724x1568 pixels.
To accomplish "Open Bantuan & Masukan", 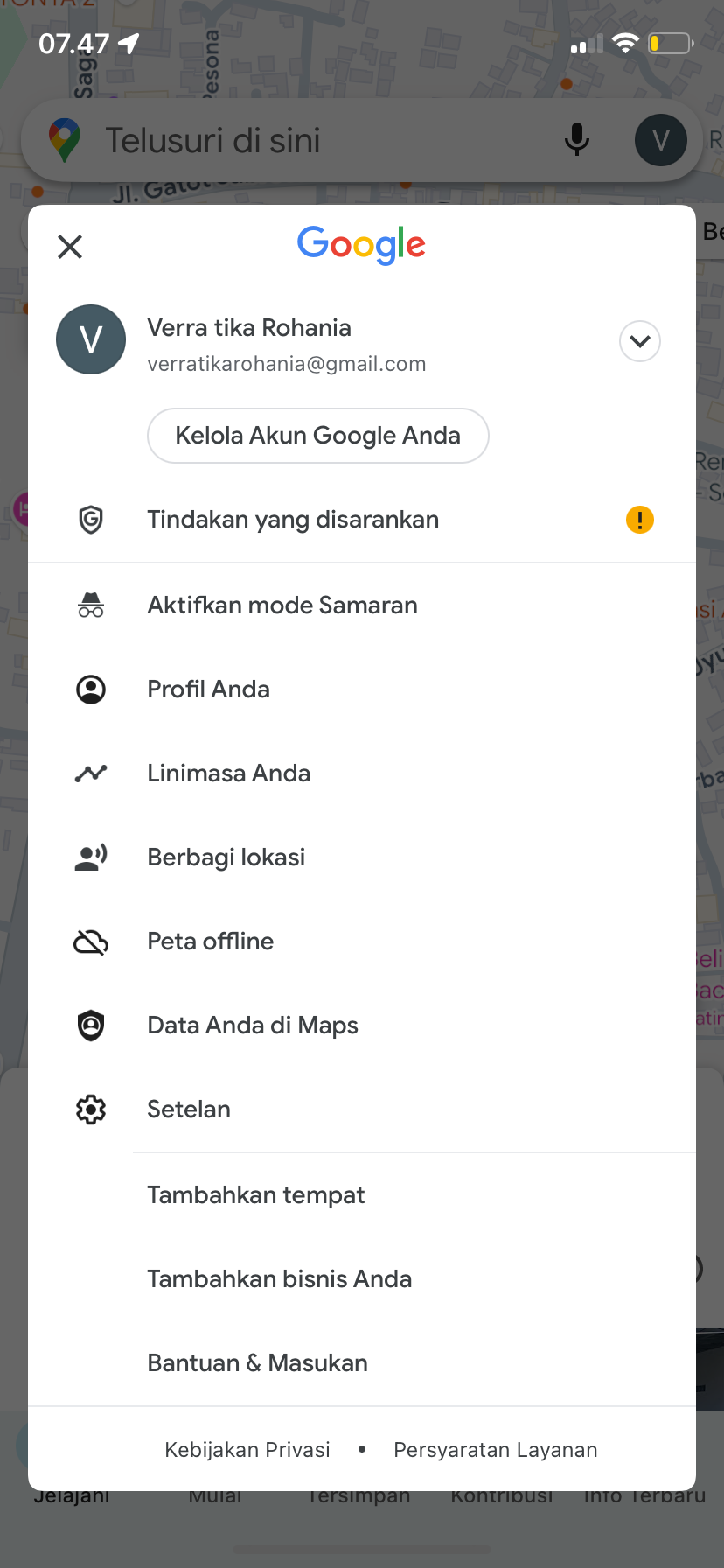I will 362,1363.
